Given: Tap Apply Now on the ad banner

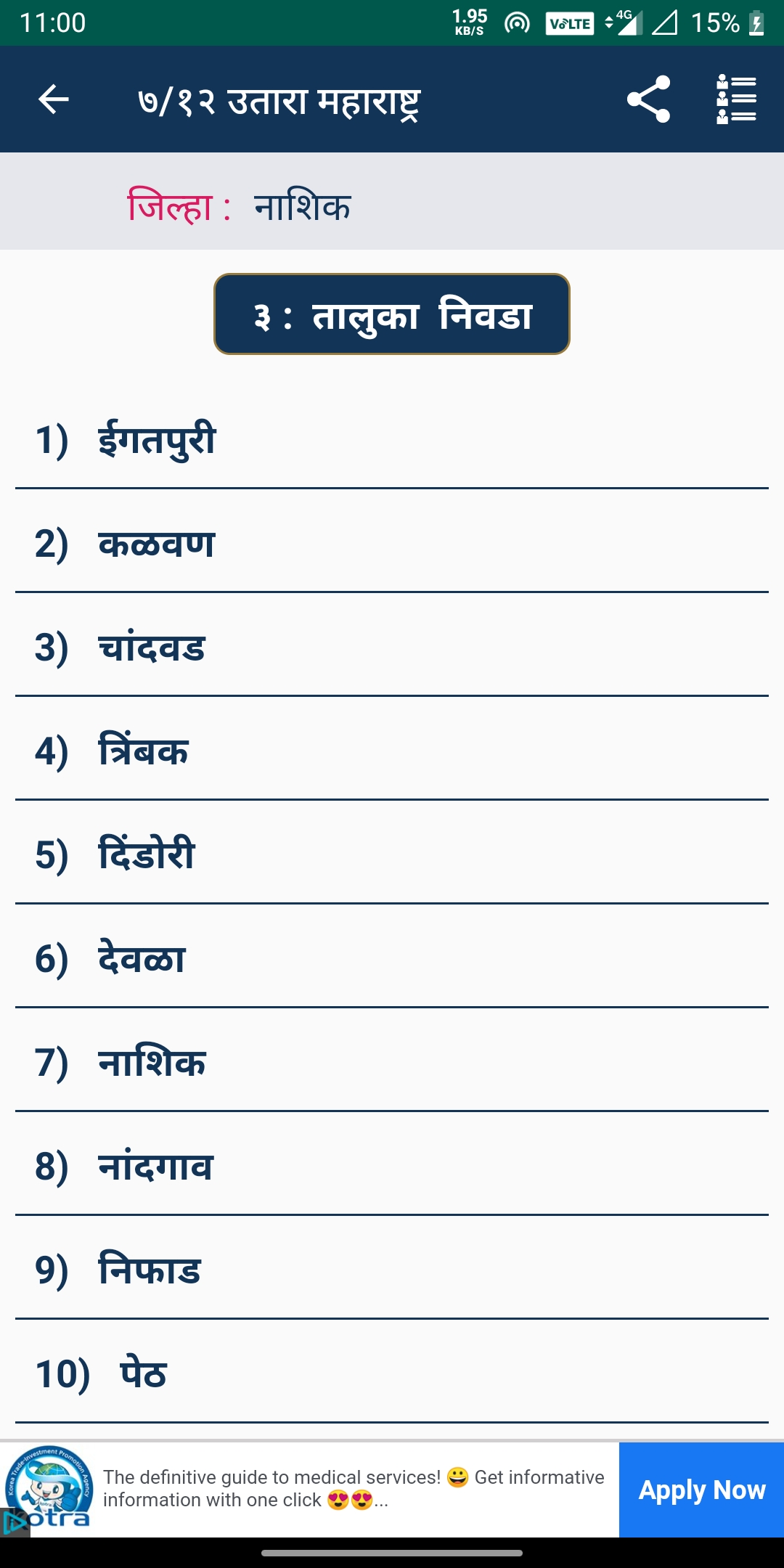Looking at the screenshot, I should pyautogui.click(x=701, y=1490).
